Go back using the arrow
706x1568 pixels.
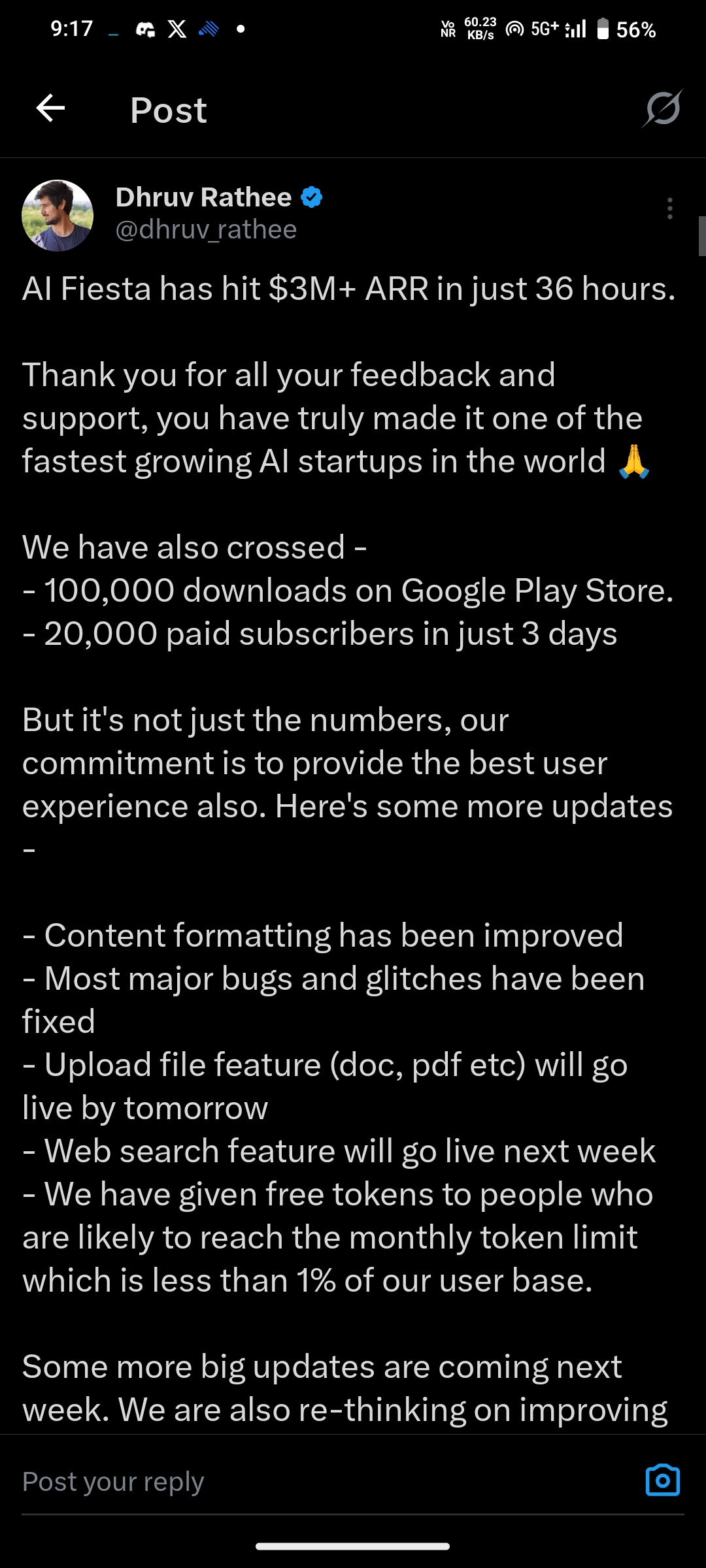pyautogui.click(x=50, y=108)
